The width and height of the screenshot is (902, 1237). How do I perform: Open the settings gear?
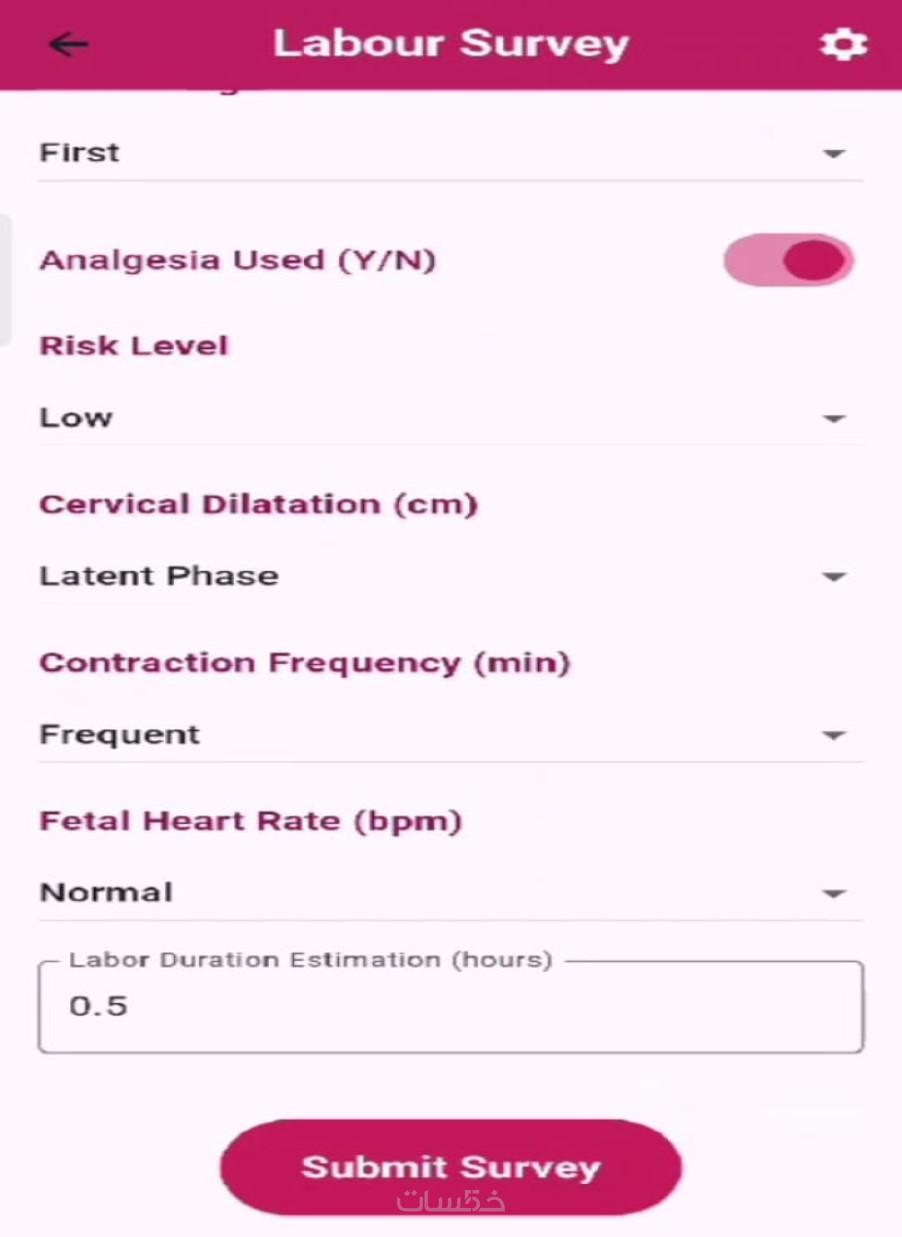click(x=843, y=45)
